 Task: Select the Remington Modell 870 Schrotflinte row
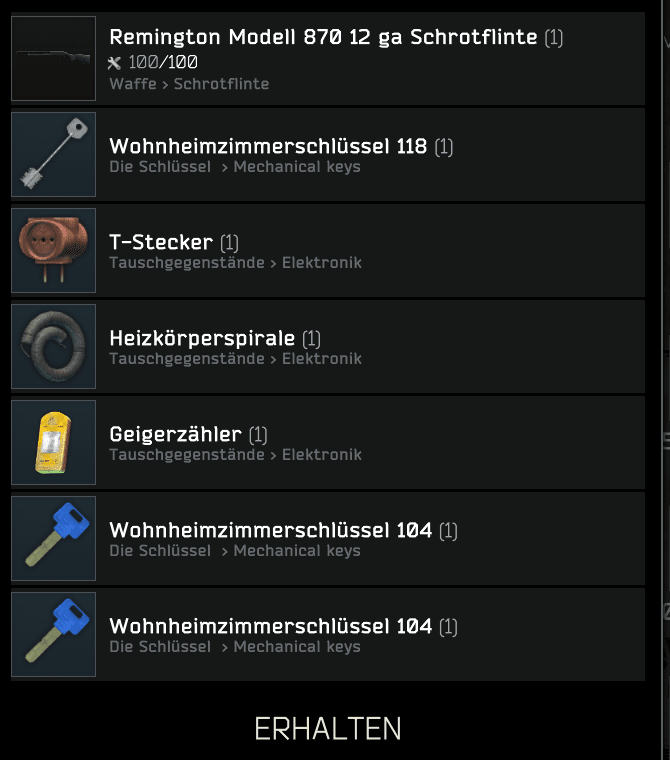point(327,58)
